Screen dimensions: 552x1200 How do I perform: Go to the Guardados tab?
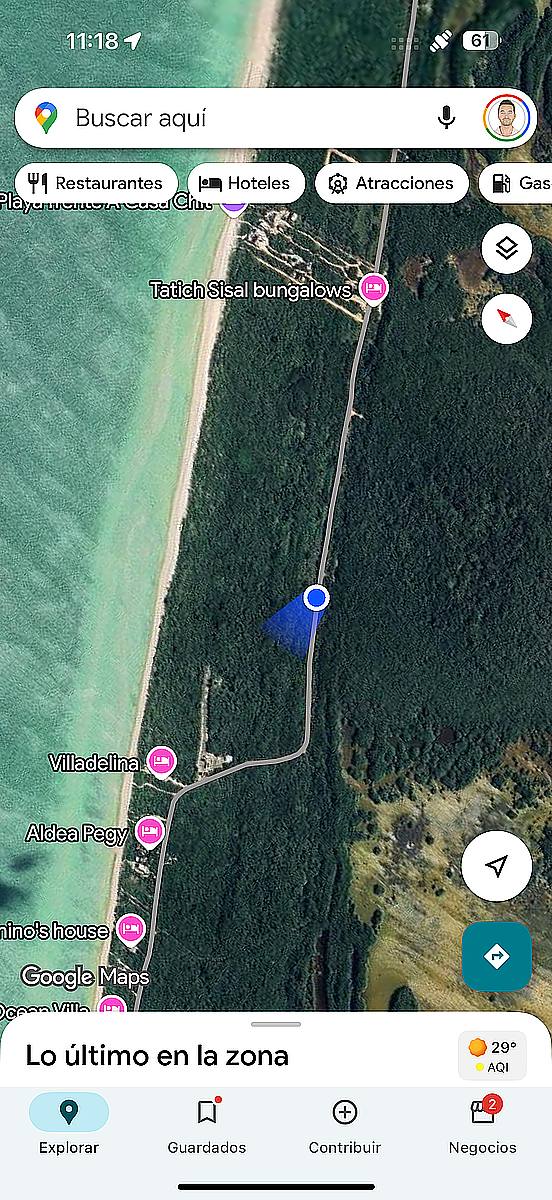(x=207, y=1126)
